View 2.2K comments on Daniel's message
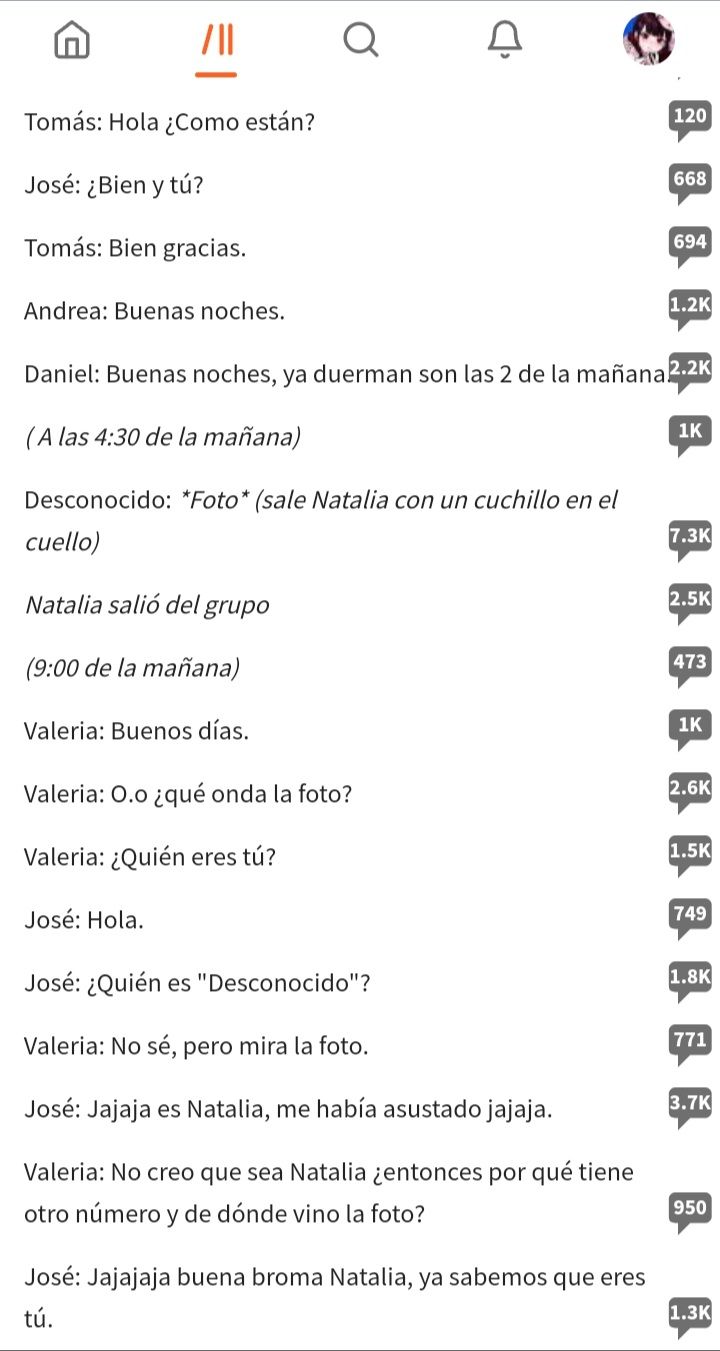 coord(690,372)
